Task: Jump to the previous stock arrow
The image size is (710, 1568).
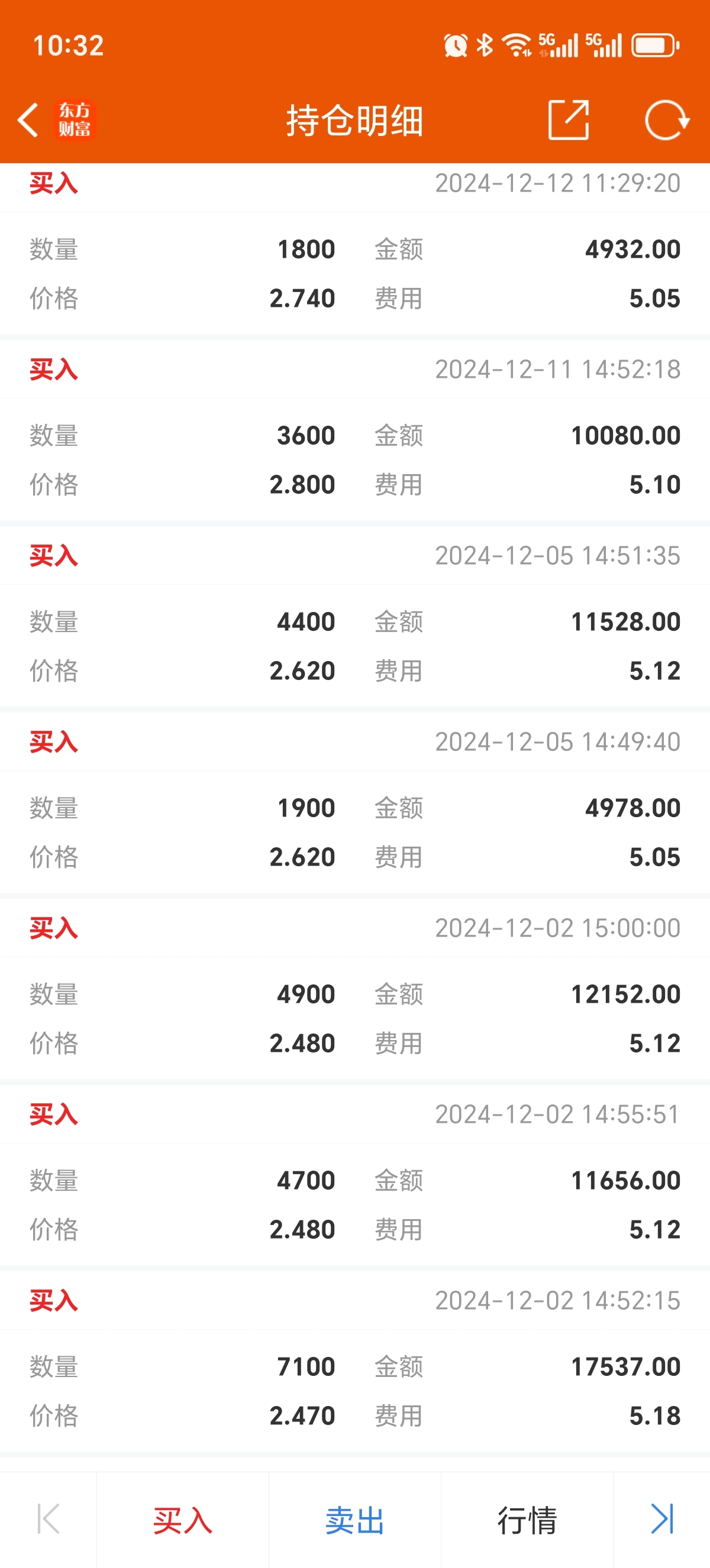Action: tap(48, 1519)
